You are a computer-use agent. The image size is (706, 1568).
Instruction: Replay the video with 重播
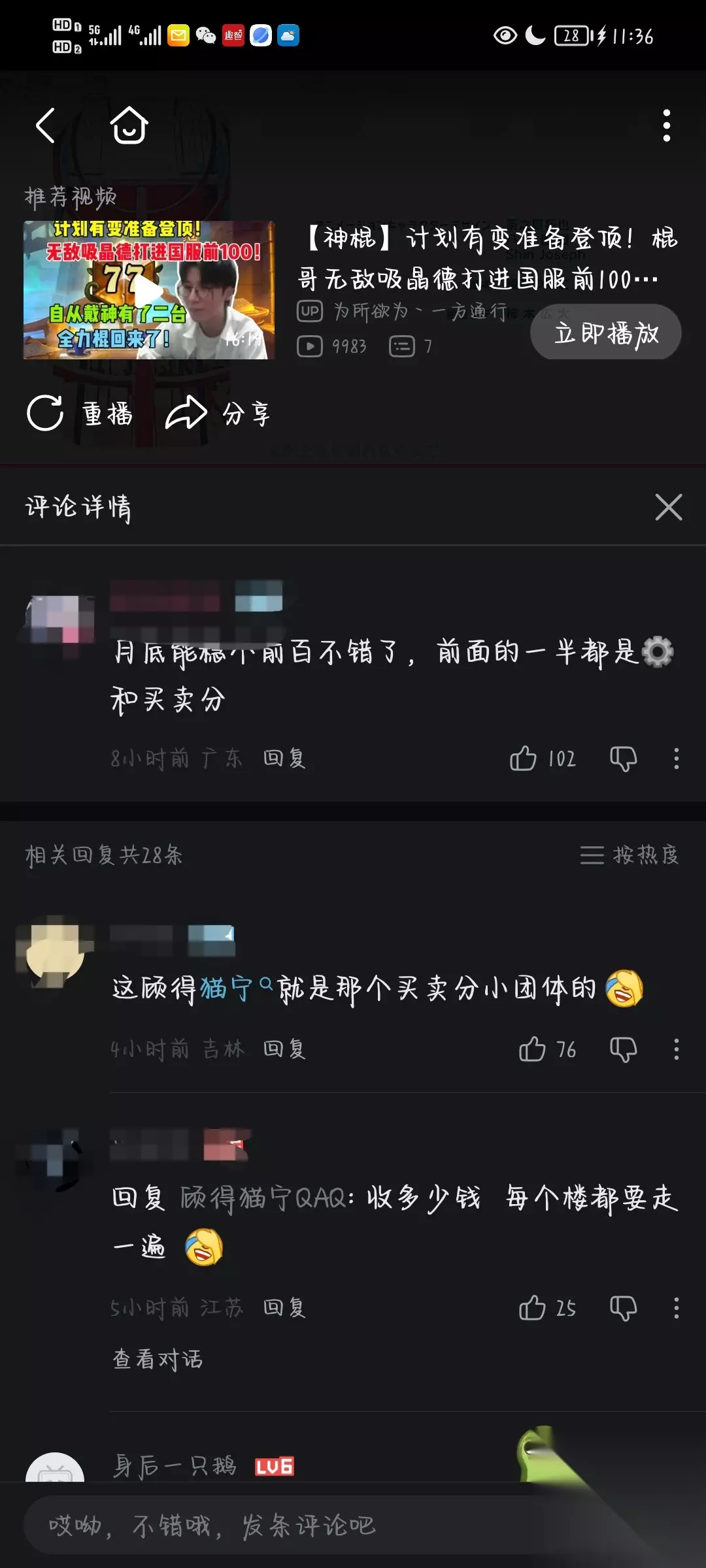[80, 414]
